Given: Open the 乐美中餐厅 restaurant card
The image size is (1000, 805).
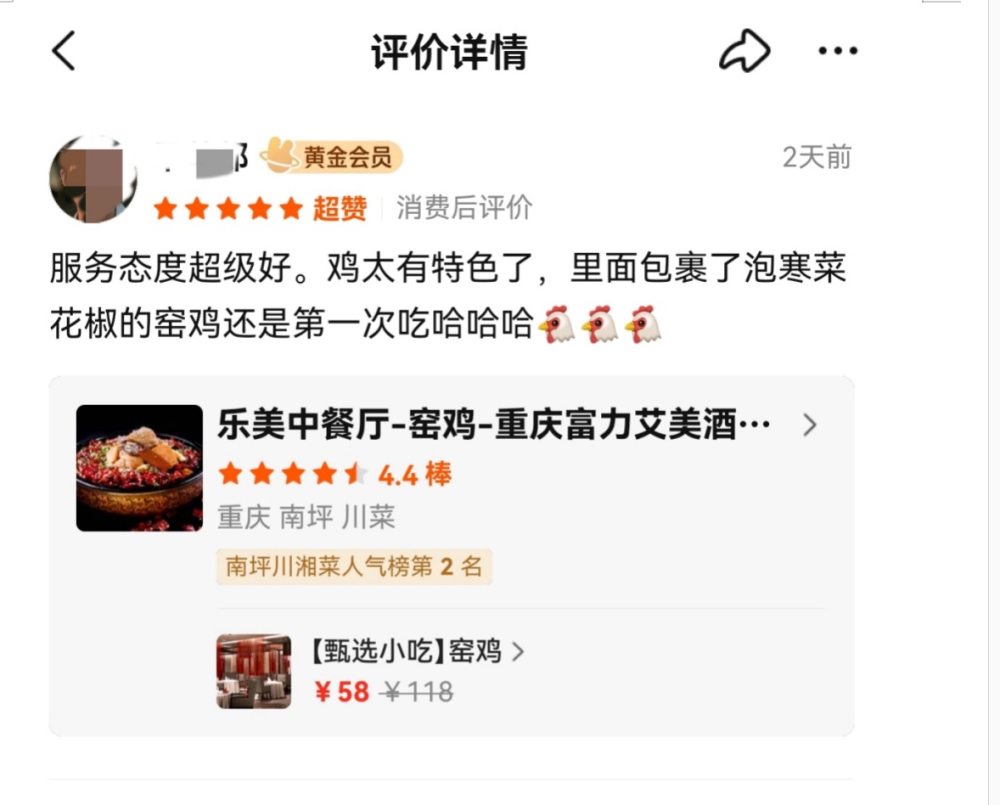Looking at the screenshot, I should tap(493, 426).
